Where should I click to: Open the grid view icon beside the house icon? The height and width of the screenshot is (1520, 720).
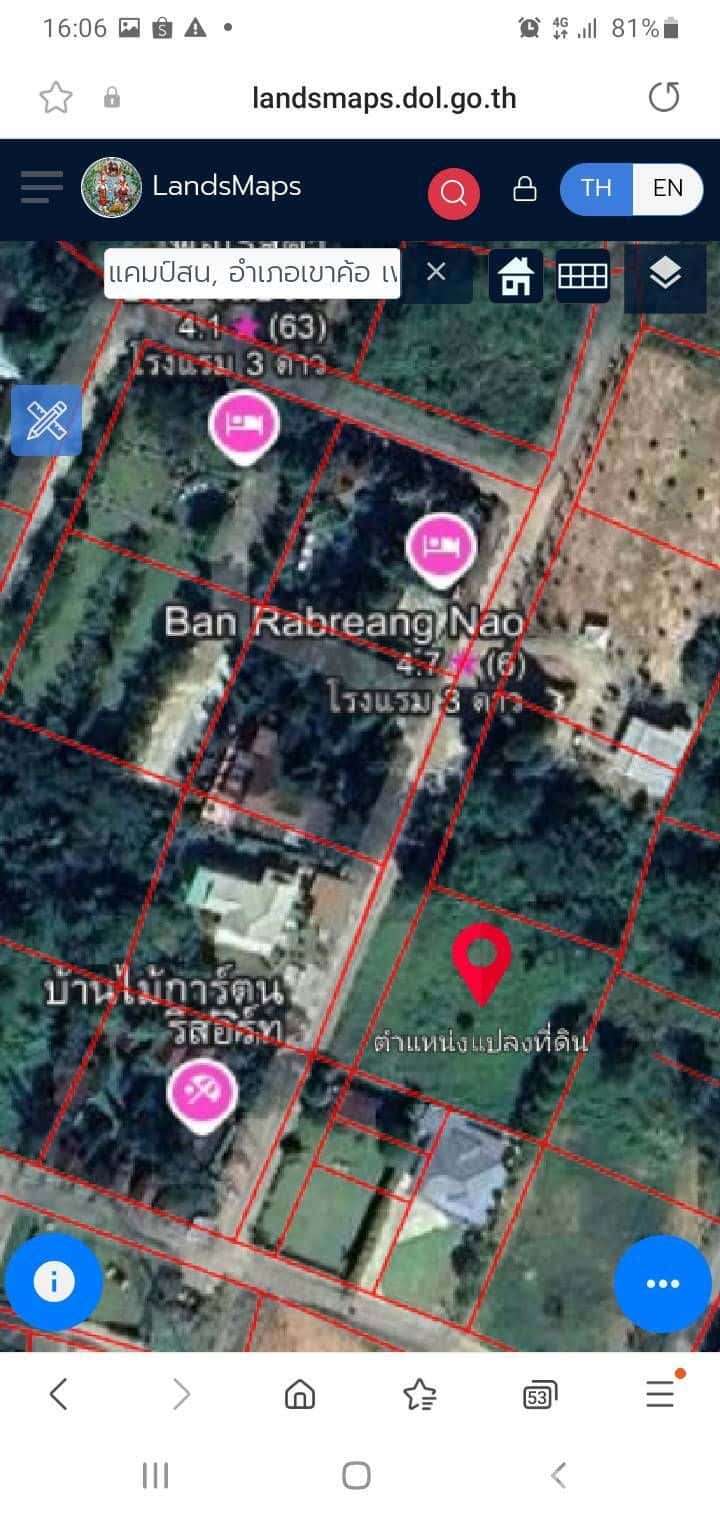tap(583, 276)
